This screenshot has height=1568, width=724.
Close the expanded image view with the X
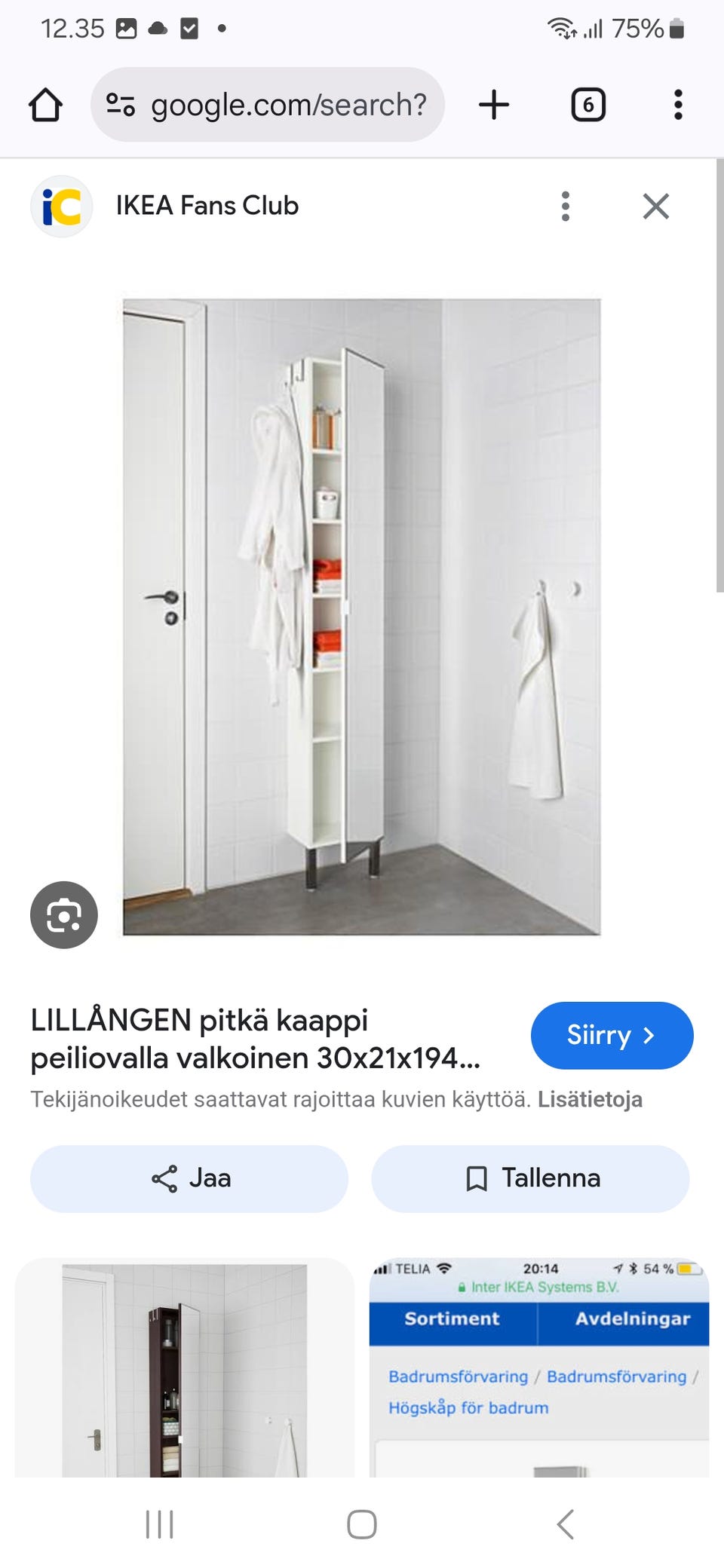[x=655, y=205]
